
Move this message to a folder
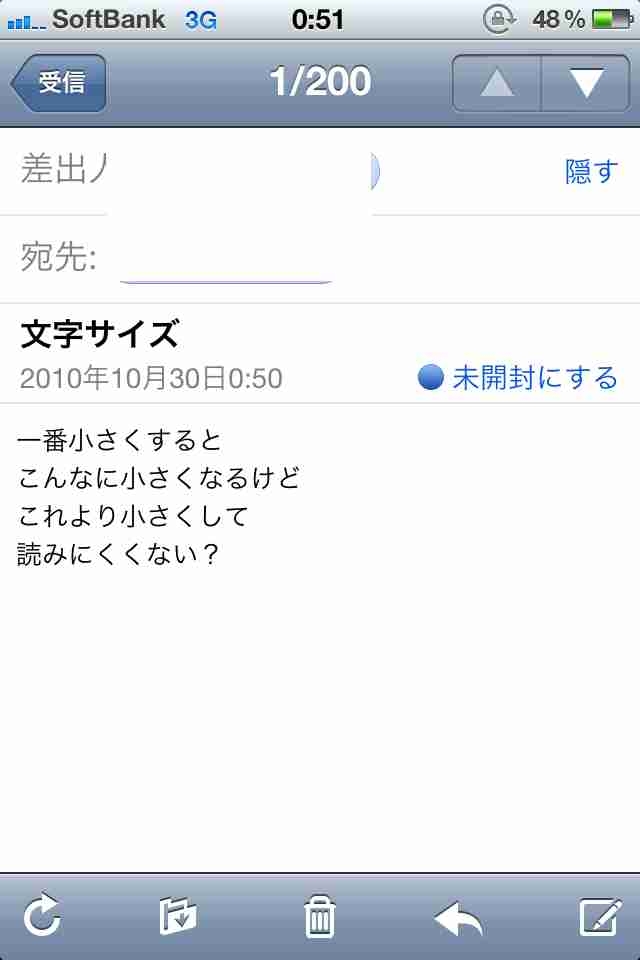click(x=178, y=916)
